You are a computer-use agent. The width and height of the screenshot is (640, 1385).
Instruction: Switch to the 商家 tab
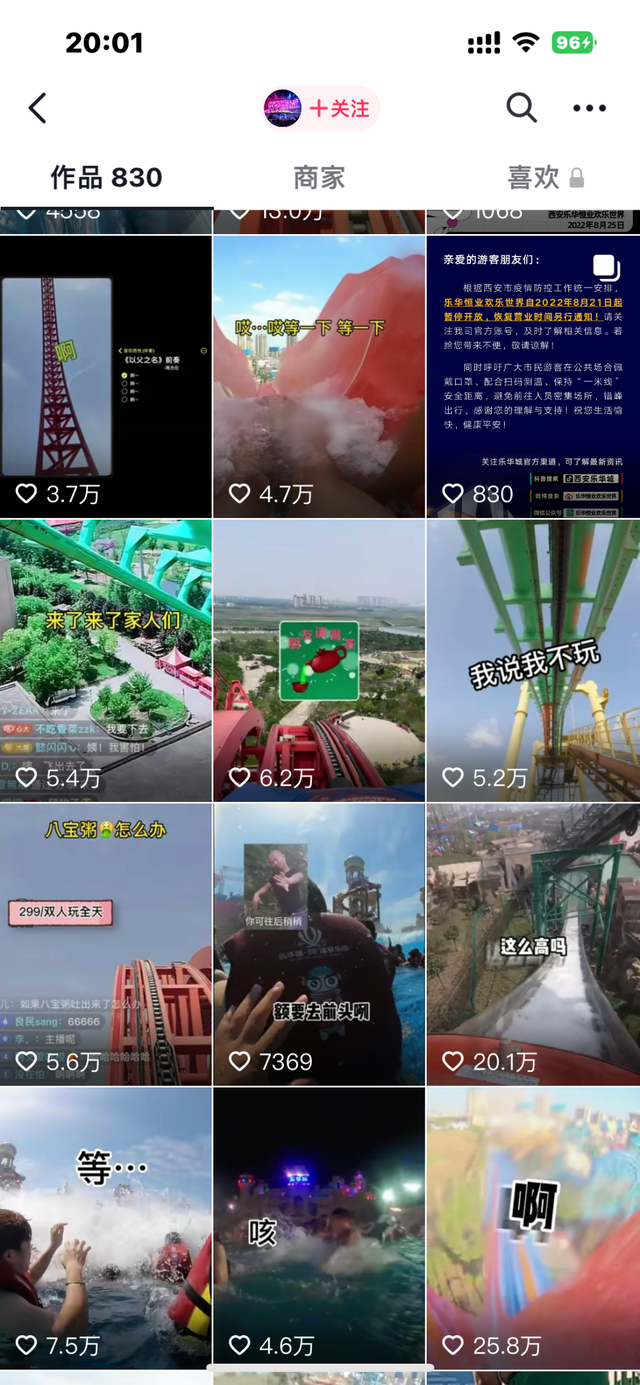319,178
